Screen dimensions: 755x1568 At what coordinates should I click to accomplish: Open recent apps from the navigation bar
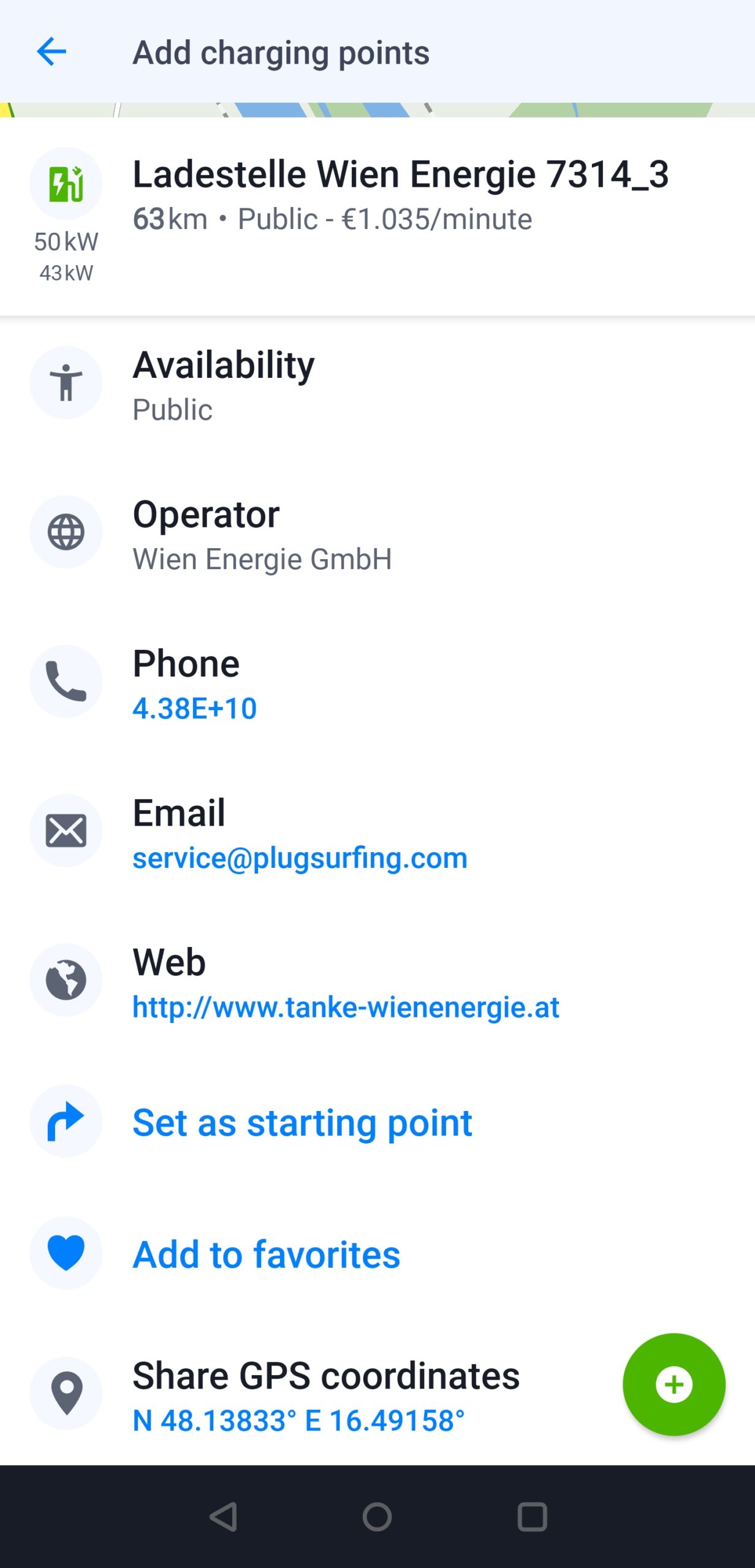[x=531, y=1517]
